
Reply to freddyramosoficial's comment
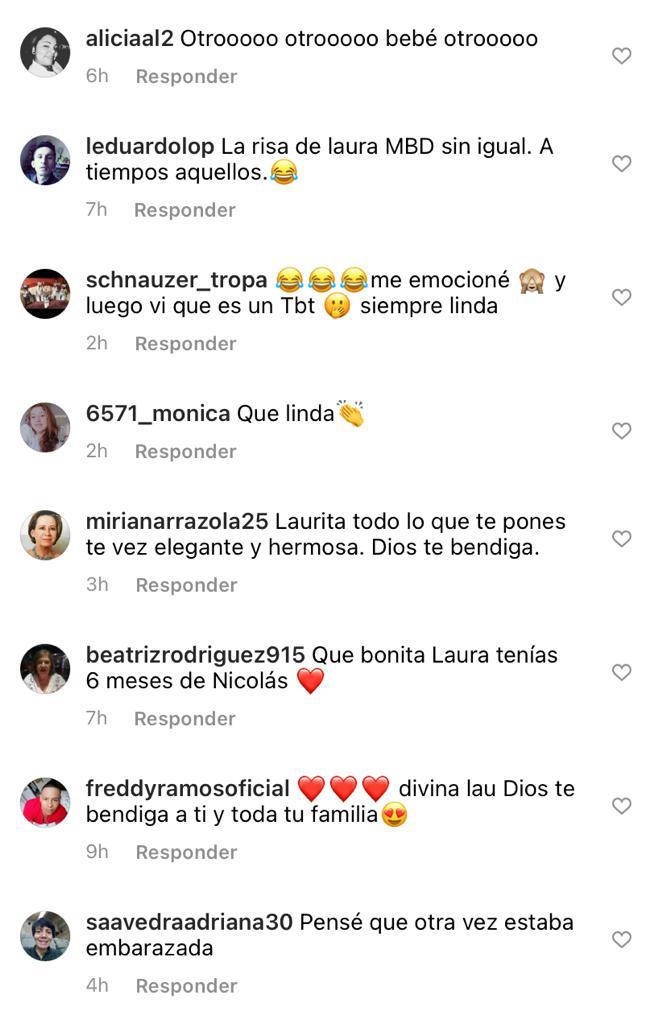tap(186, 853)
